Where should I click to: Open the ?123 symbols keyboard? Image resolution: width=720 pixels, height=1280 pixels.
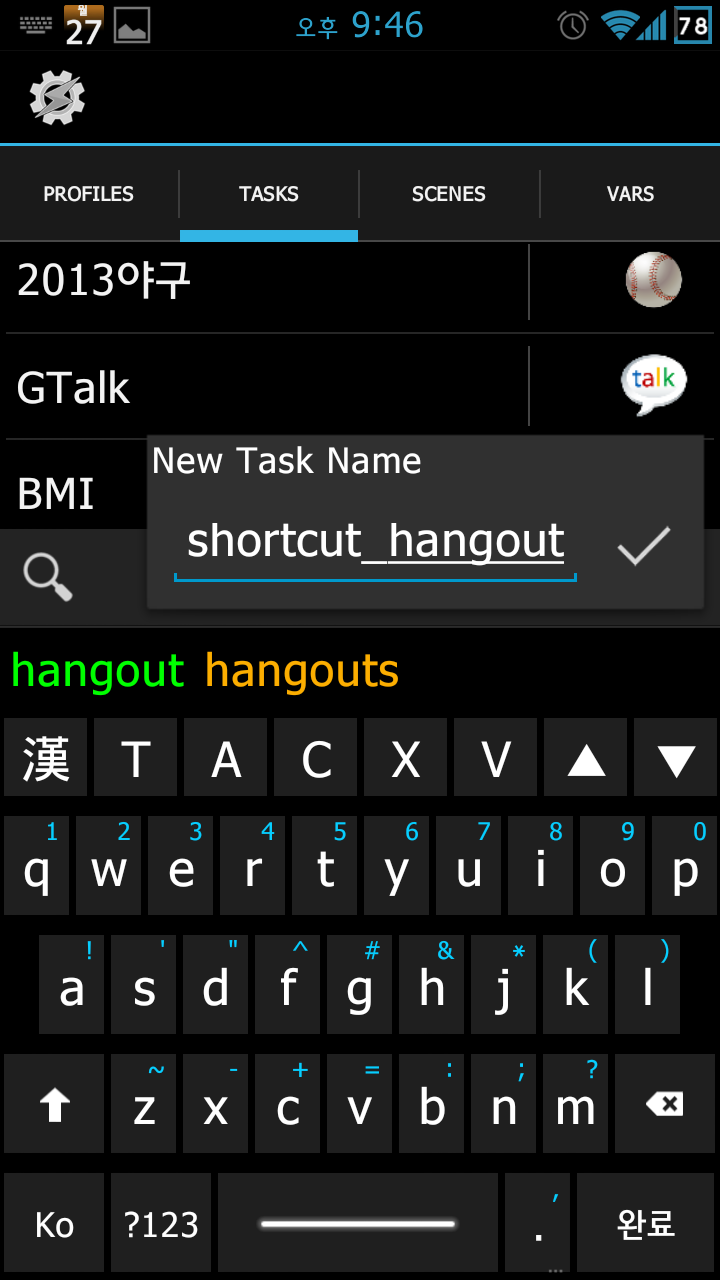[161, 1223]
